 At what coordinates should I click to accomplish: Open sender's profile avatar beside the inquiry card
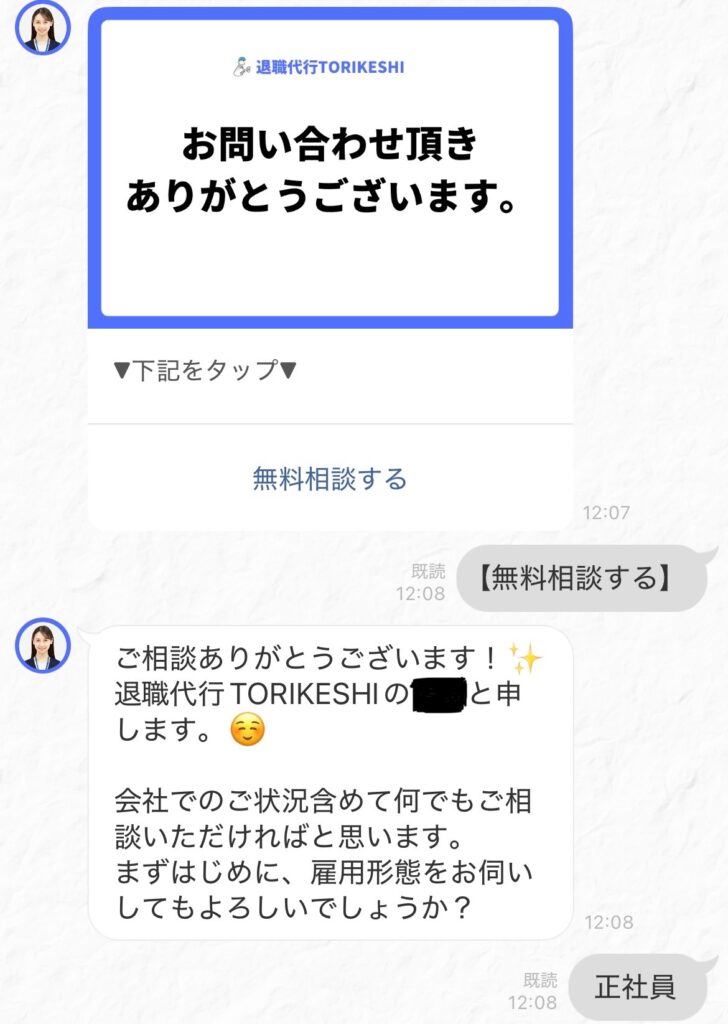point(43,27)
